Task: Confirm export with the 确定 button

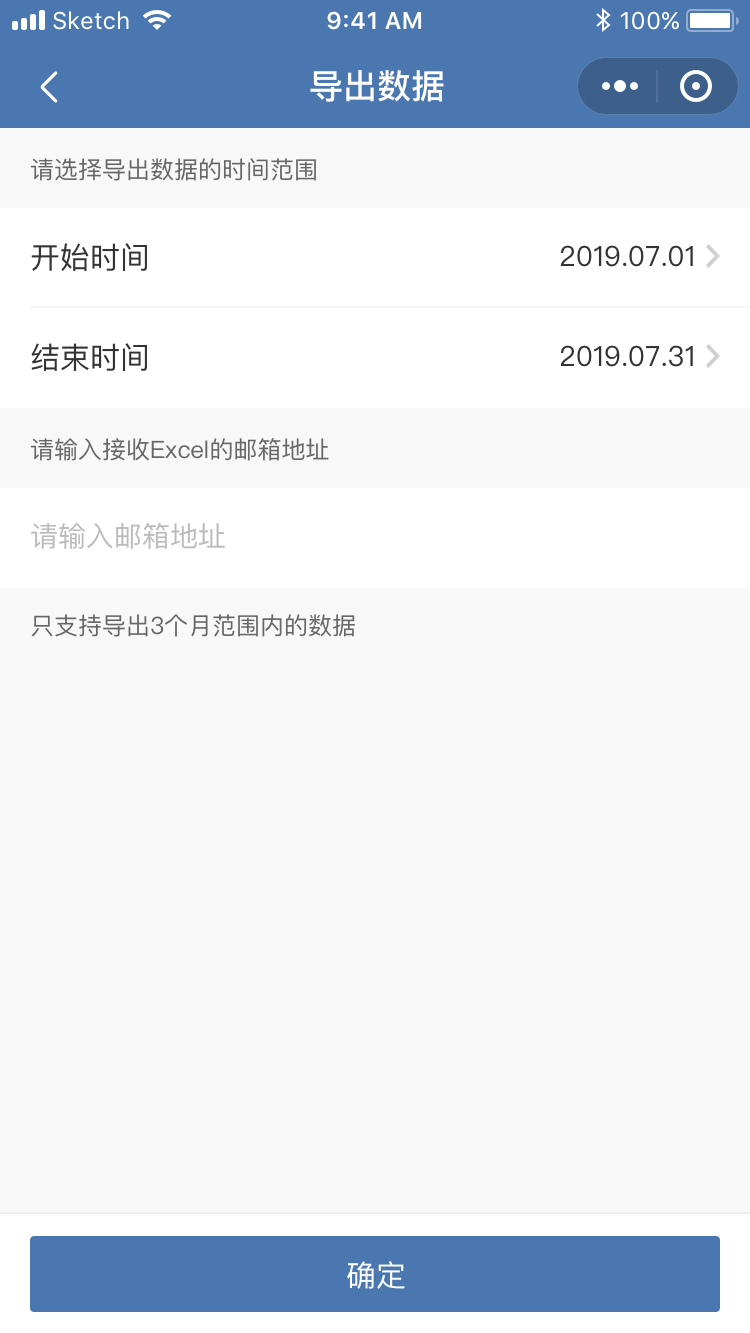Action: (x=375, y=1274)
